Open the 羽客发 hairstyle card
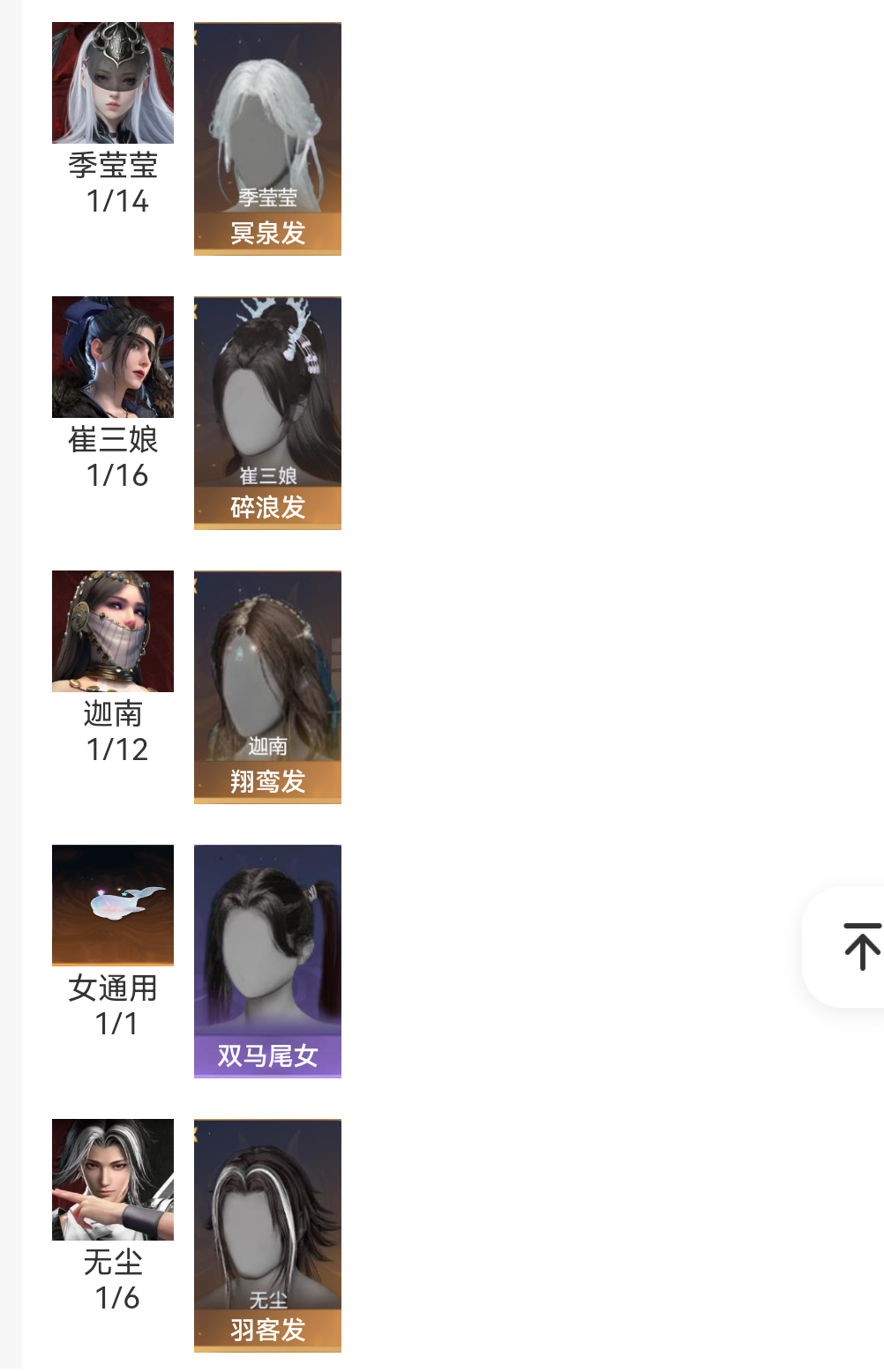 pos(267,1235)
